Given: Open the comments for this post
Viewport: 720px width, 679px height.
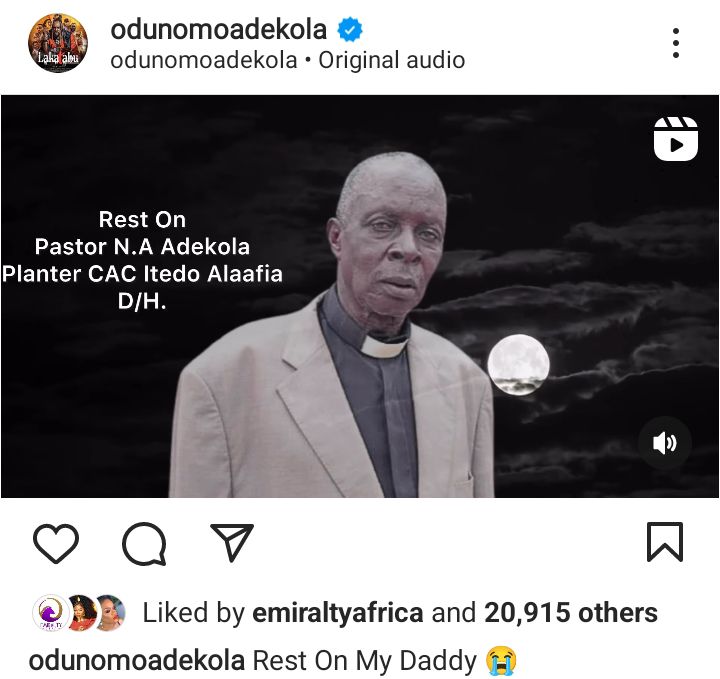Looking at the screenshot, I should coord(144,543).
